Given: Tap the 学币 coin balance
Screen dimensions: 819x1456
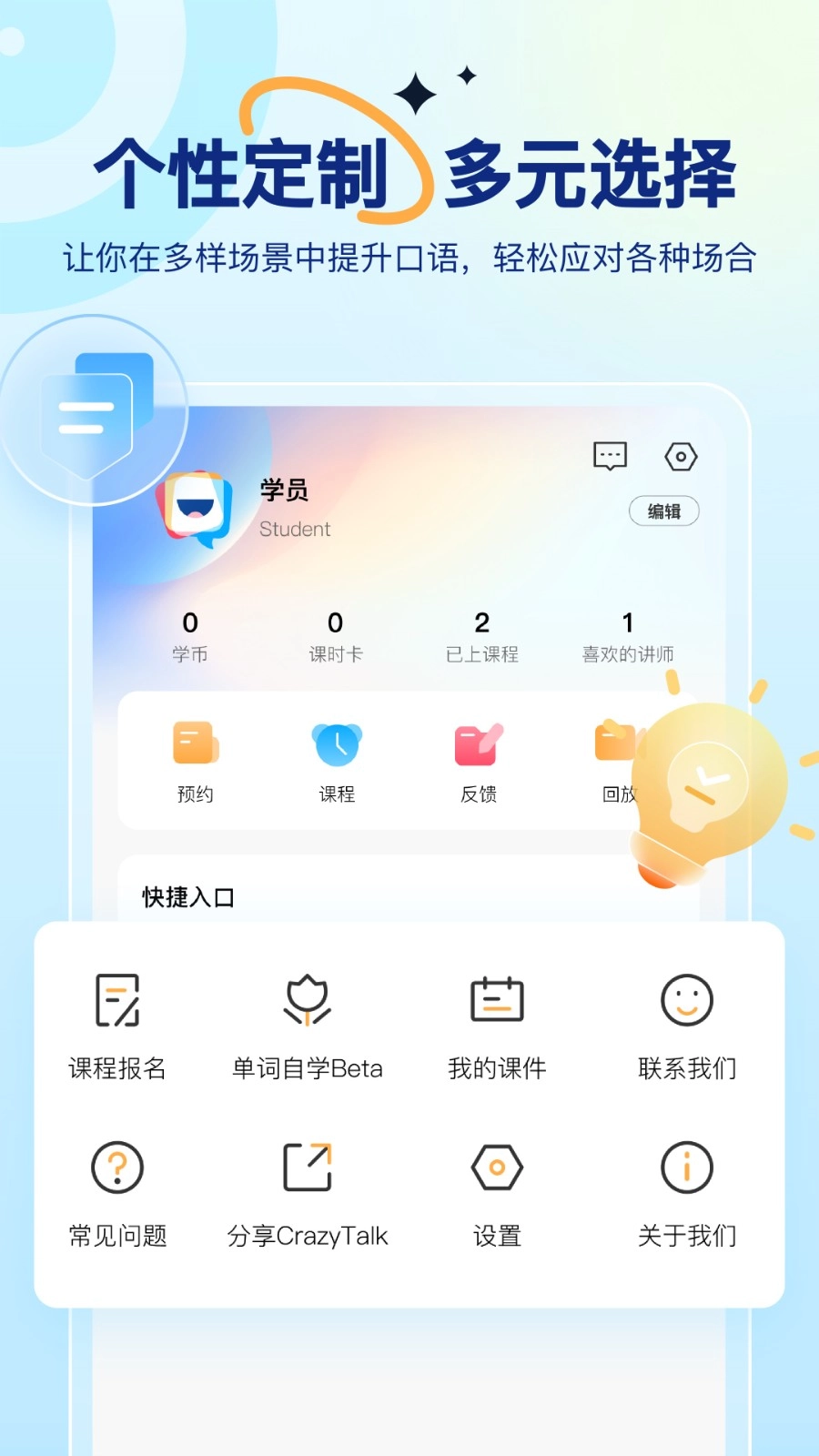Looking at the screenshot, I should pyautogui.click(x=189, y=634).
